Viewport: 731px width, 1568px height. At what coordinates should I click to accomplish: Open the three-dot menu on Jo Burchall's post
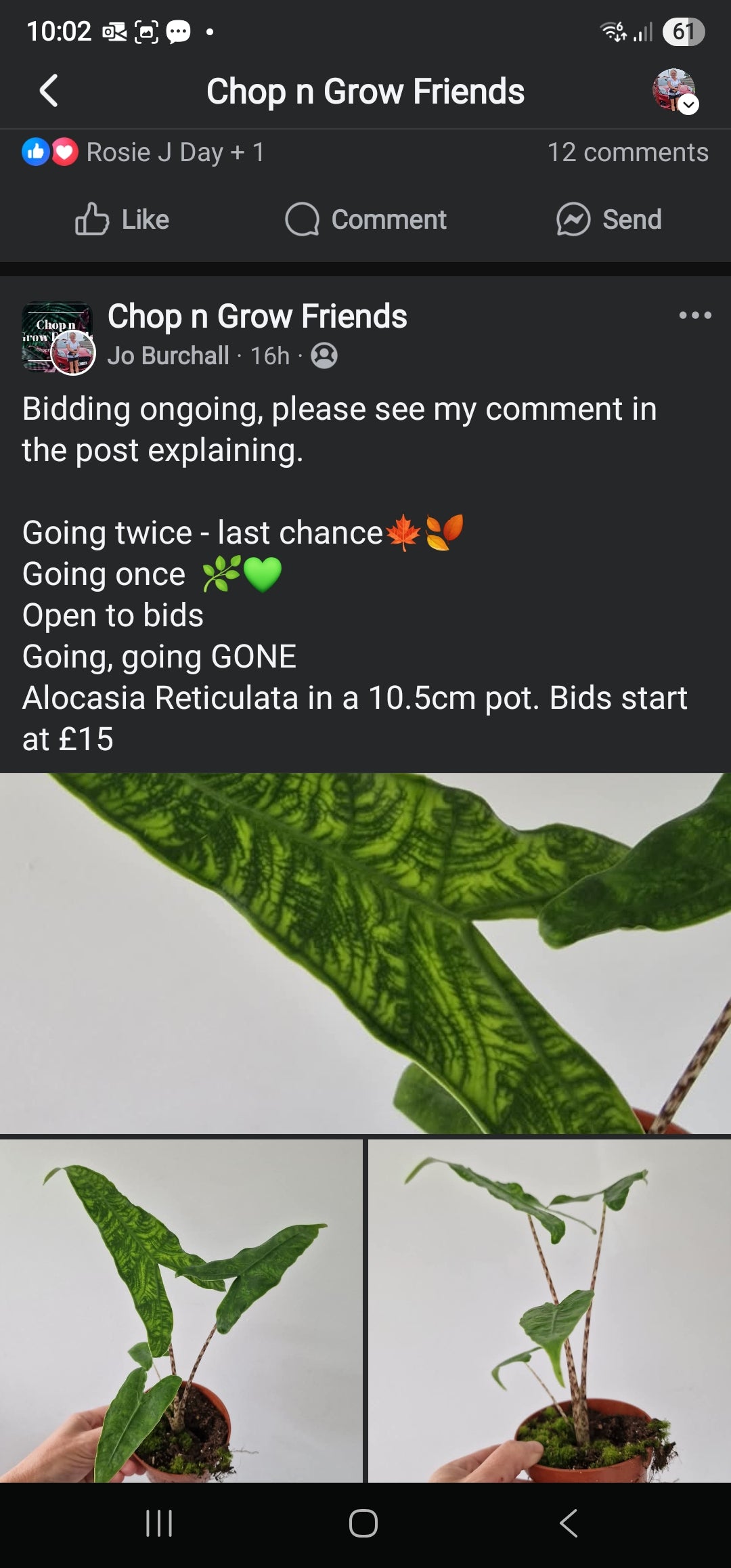(x=695, y=315)
